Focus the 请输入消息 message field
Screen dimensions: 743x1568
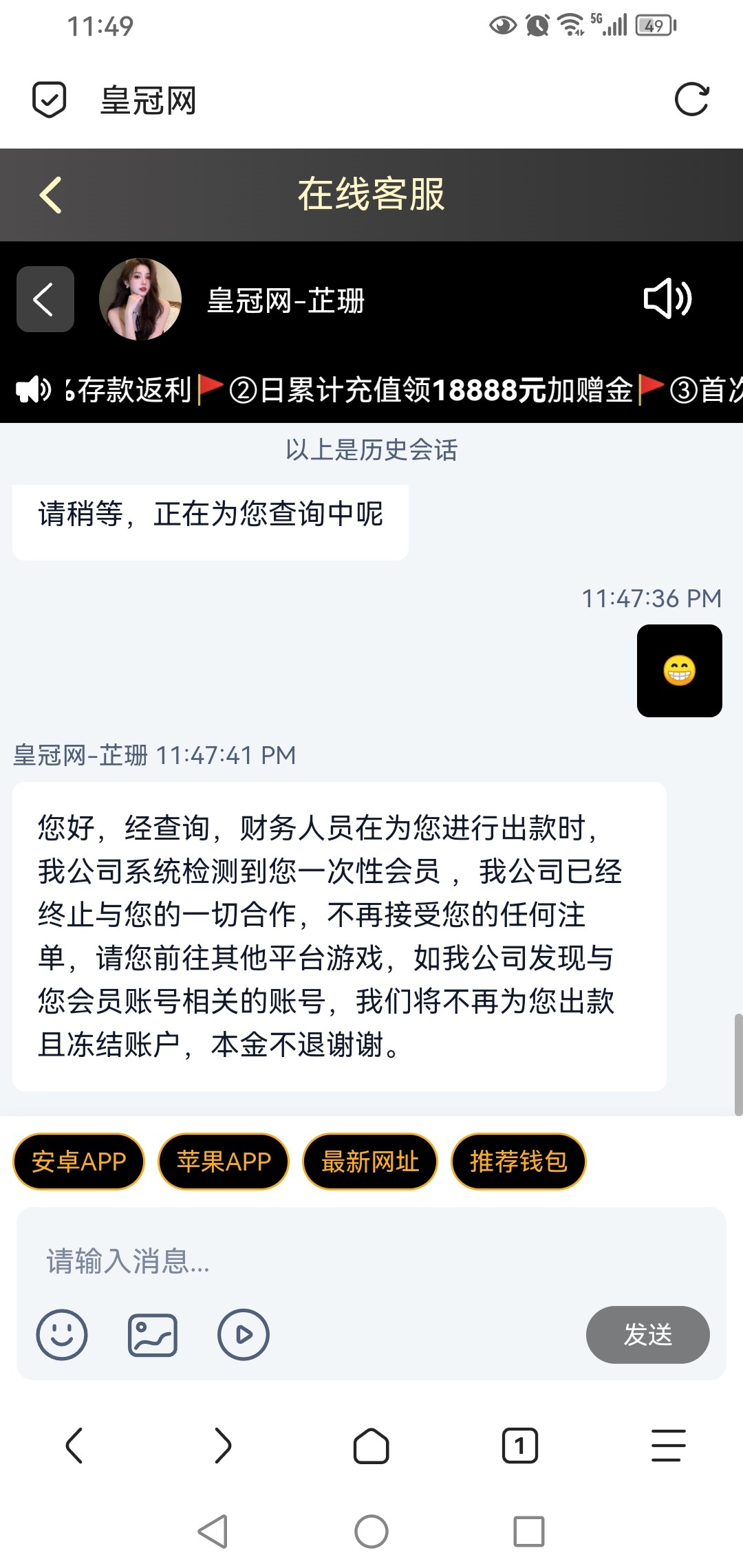click(x=371, y=1261)
